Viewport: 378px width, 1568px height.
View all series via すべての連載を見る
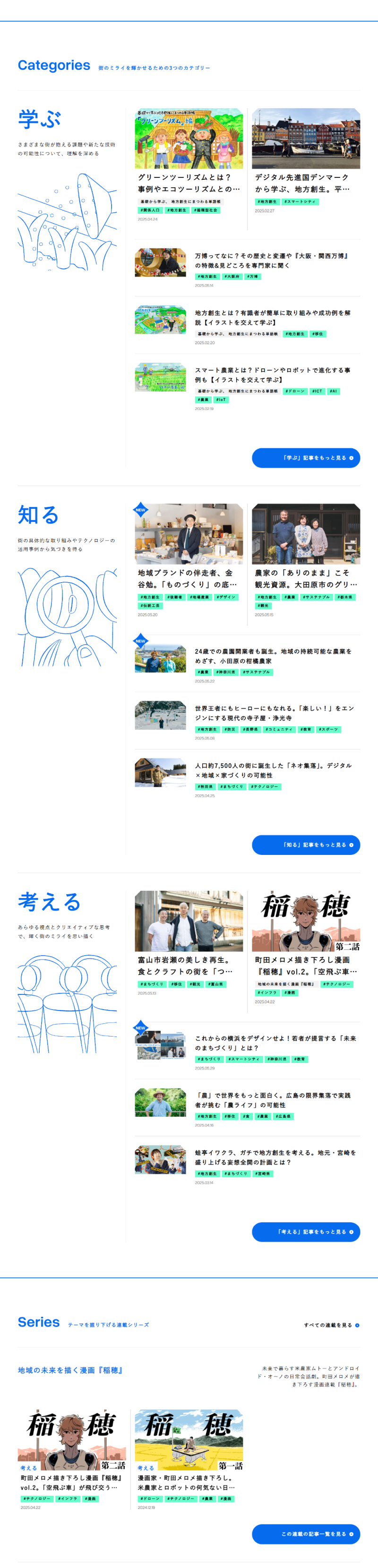pos(331,1325)
